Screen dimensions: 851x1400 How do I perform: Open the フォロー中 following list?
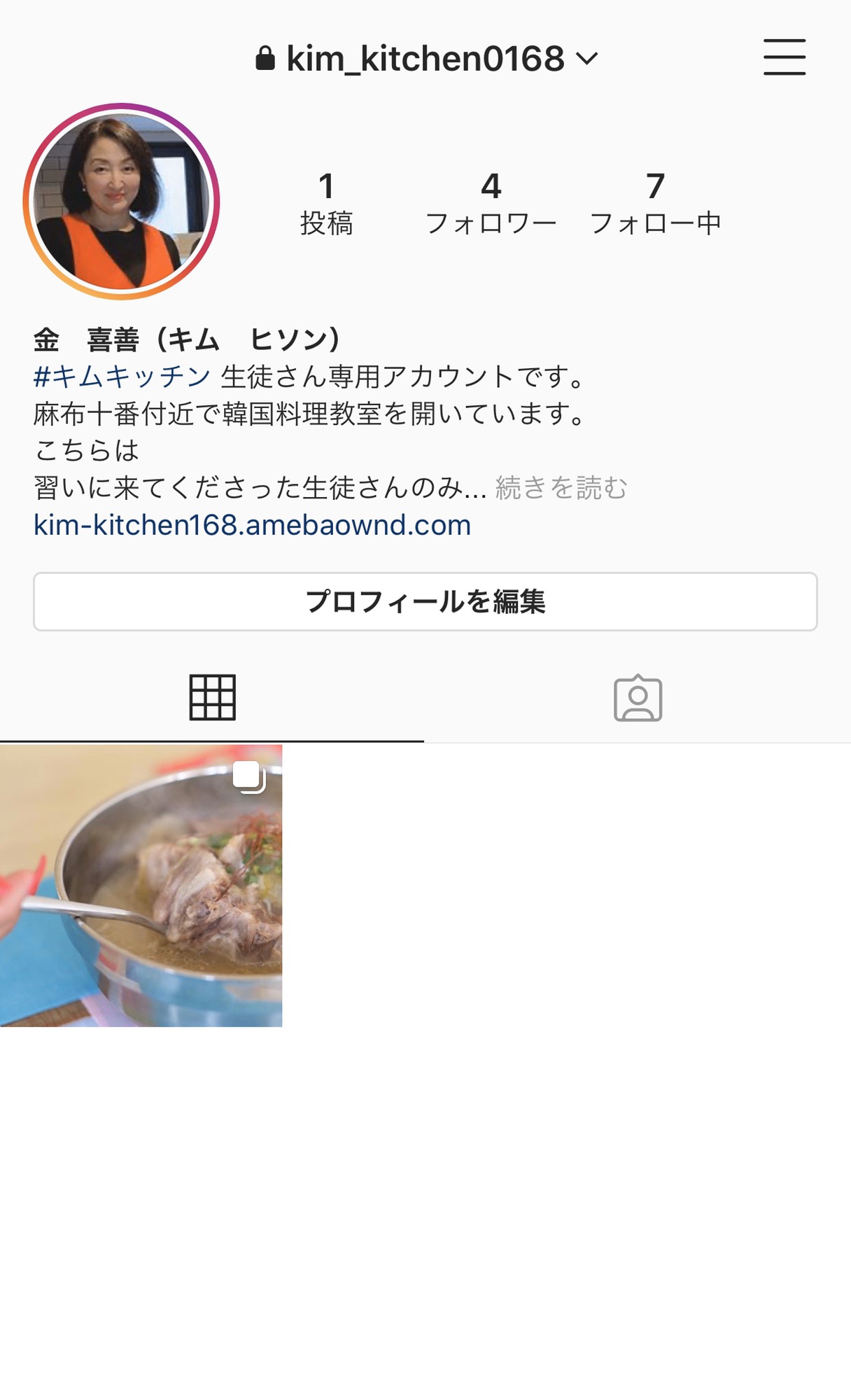click(655, 203)
